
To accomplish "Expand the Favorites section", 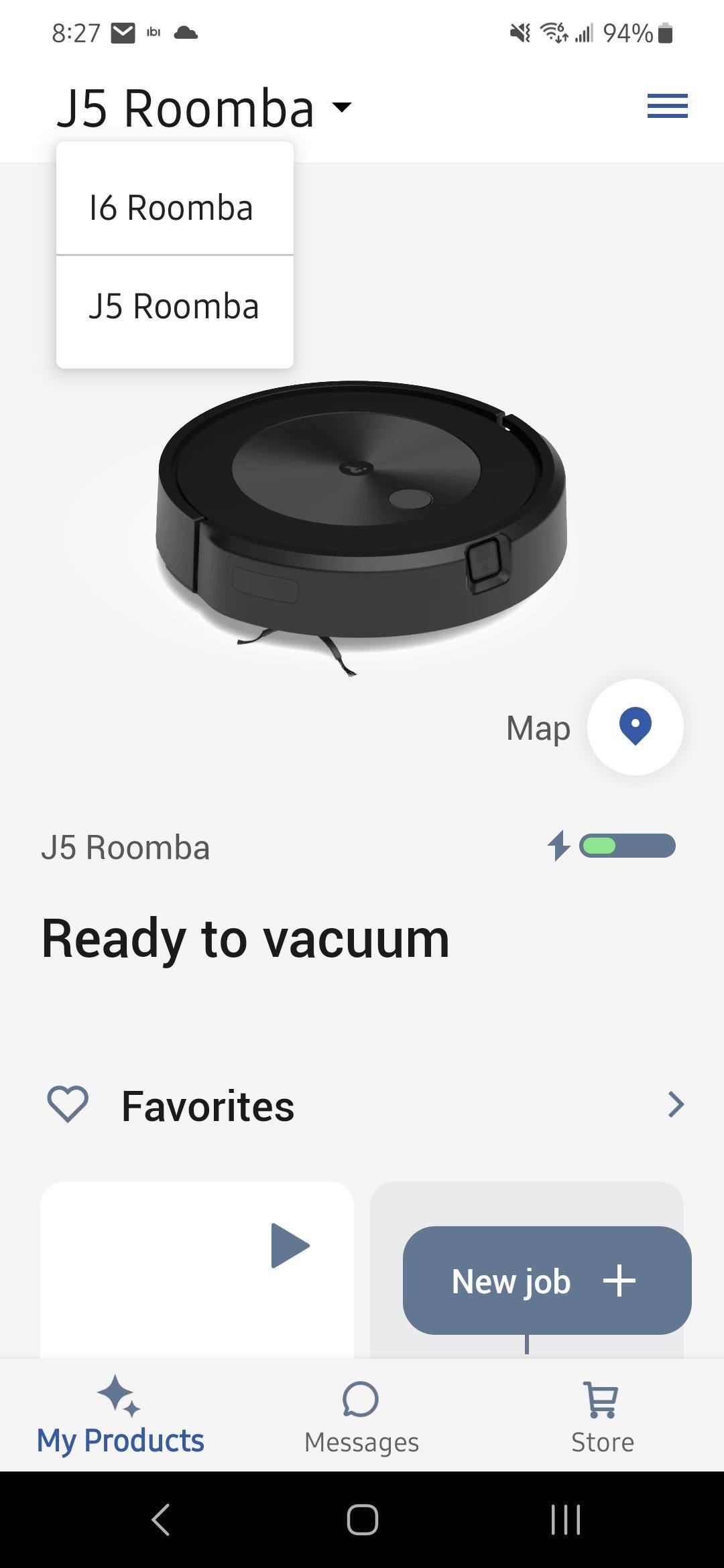I will (x=676, y=1104).
